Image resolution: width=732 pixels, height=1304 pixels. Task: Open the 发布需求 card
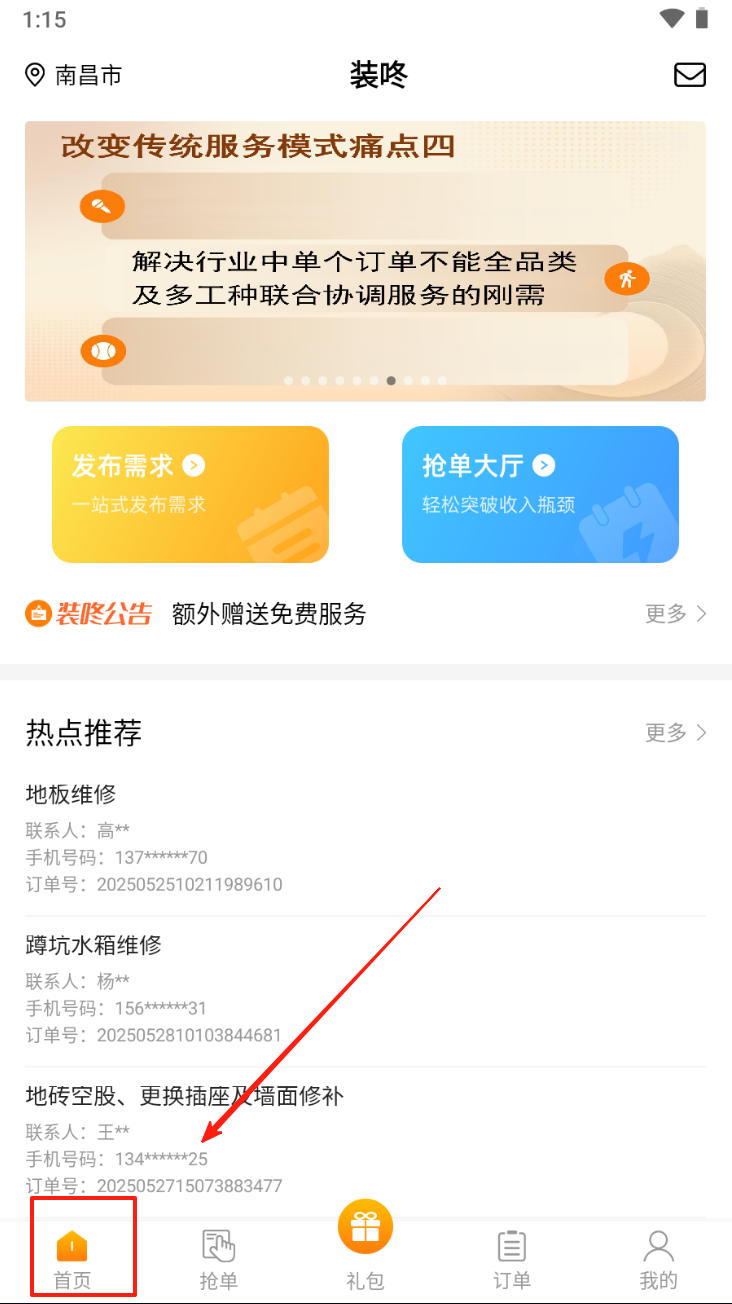pyautogui.click(x=190, y=494)
